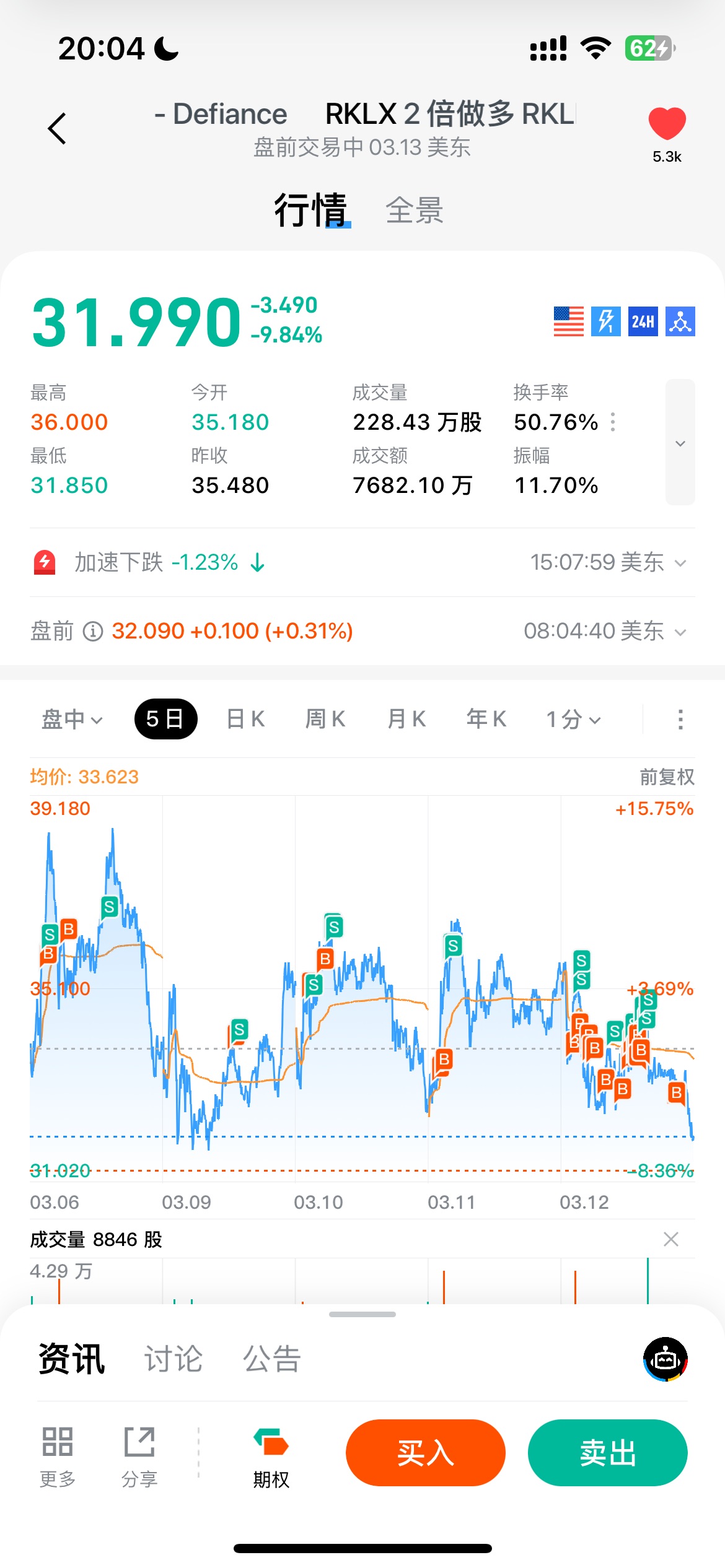725x1568 pixels.
Task: Open the 24H trading badge
Action: pos(643,321)
